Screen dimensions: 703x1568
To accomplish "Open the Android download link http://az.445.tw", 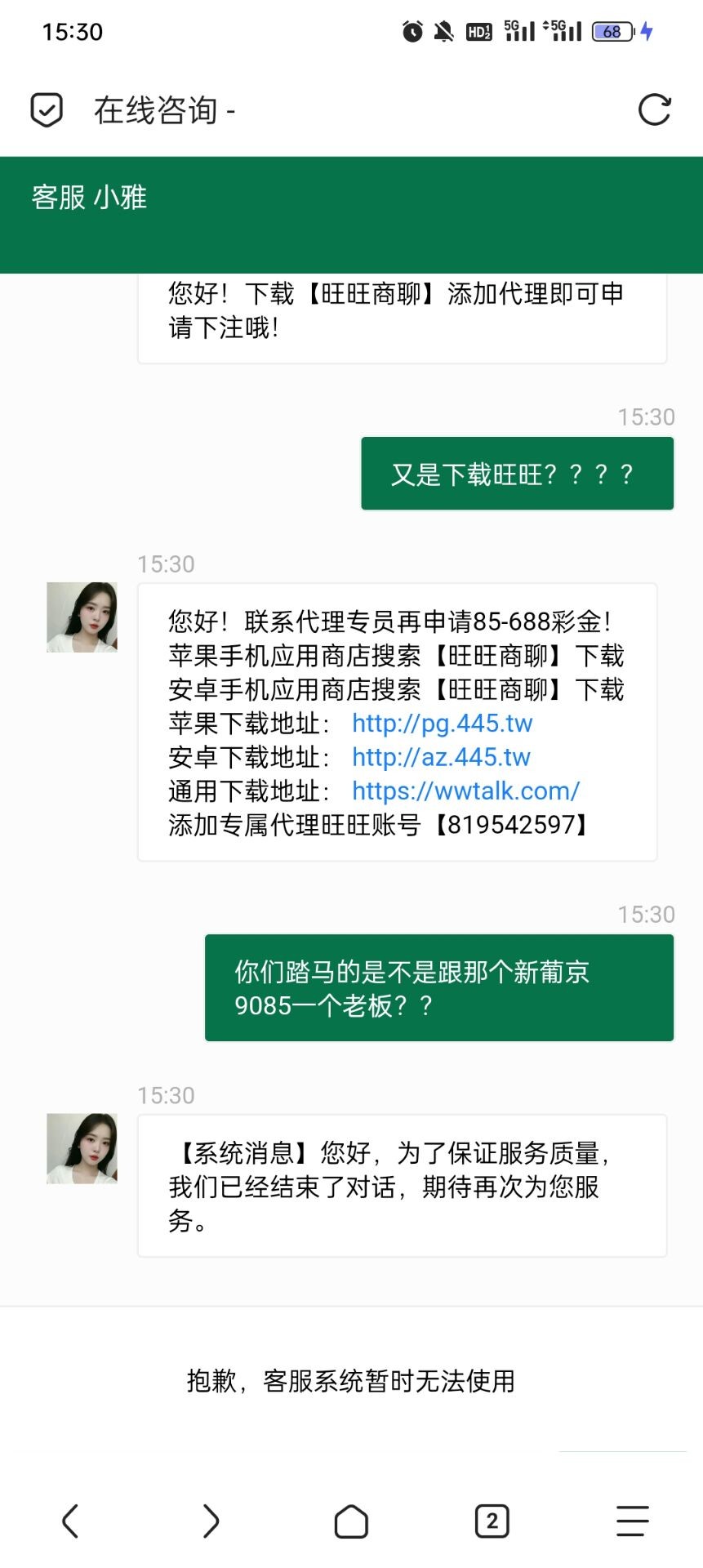I will pyautogui.click(x=439, y=758).
